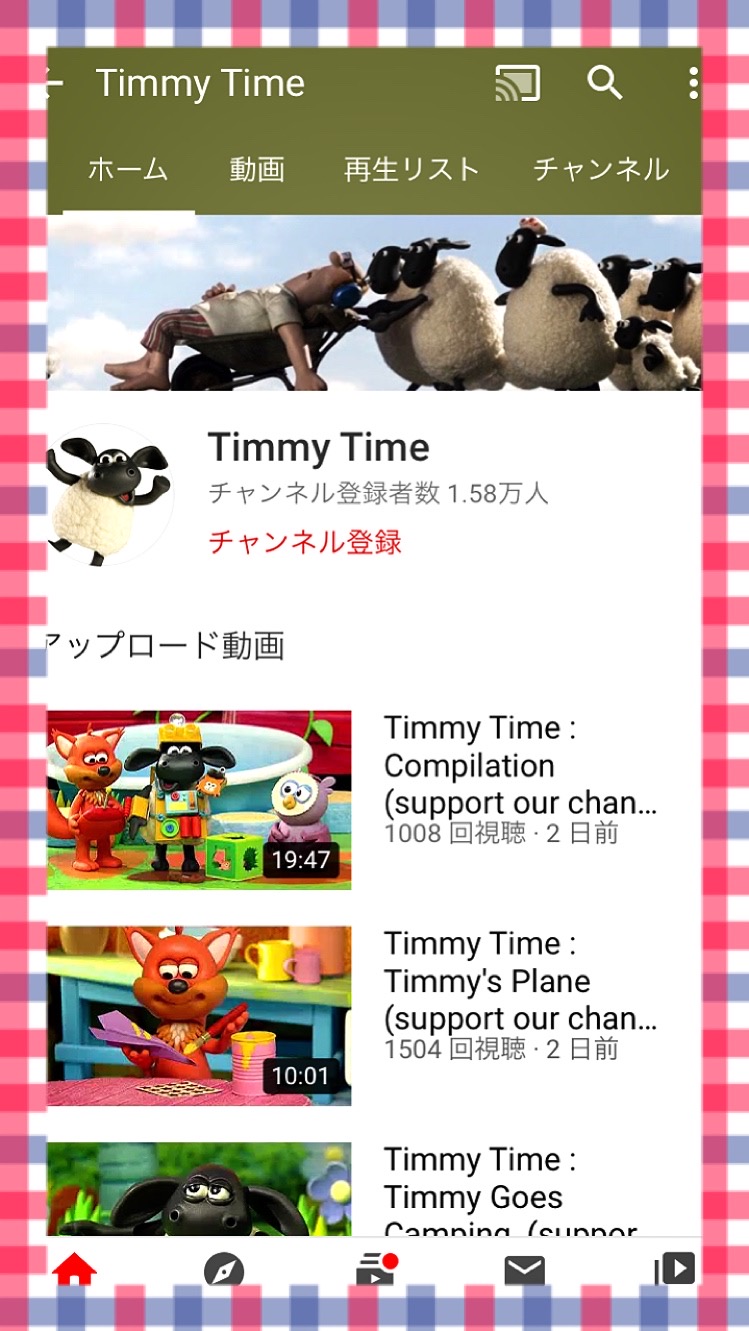The width and height of the screenshot is (749, 1331).
Task: Subscribe via チャンネル登録
Action: pos(305,542)
